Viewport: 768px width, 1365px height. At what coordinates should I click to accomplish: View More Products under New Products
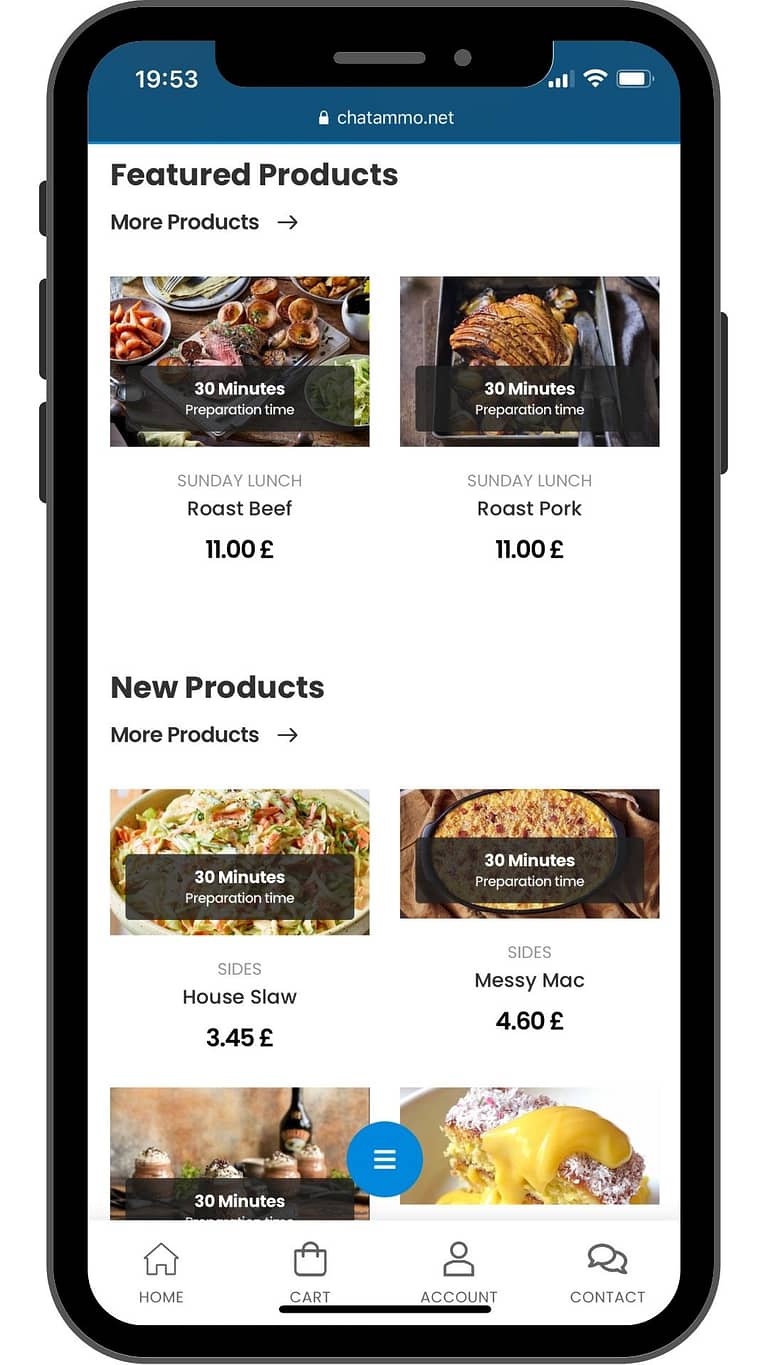[x=204, y=735]
